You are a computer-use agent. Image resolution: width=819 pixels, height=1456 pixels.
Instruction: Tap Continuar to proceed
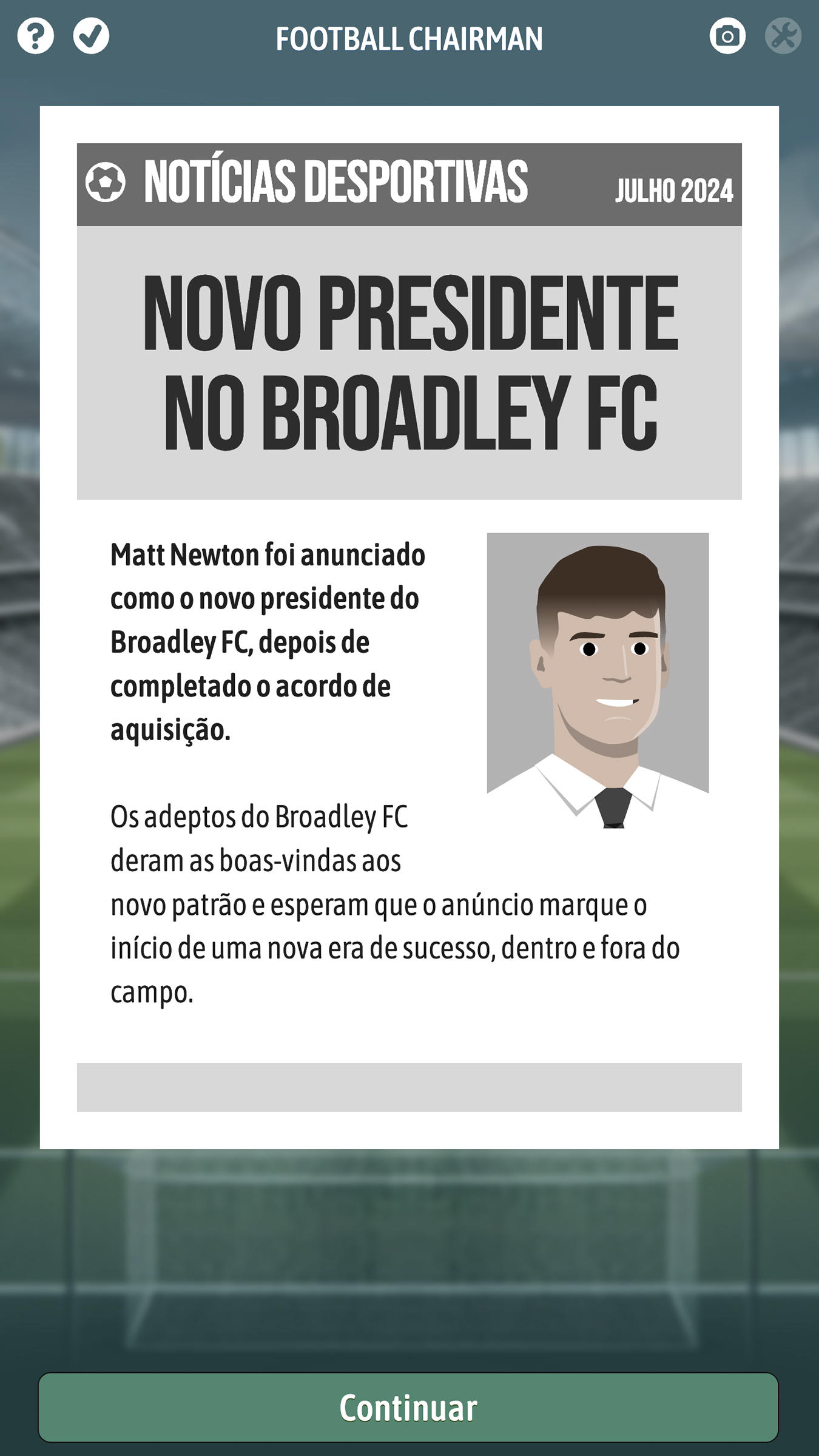click(x=408, y=1407)
